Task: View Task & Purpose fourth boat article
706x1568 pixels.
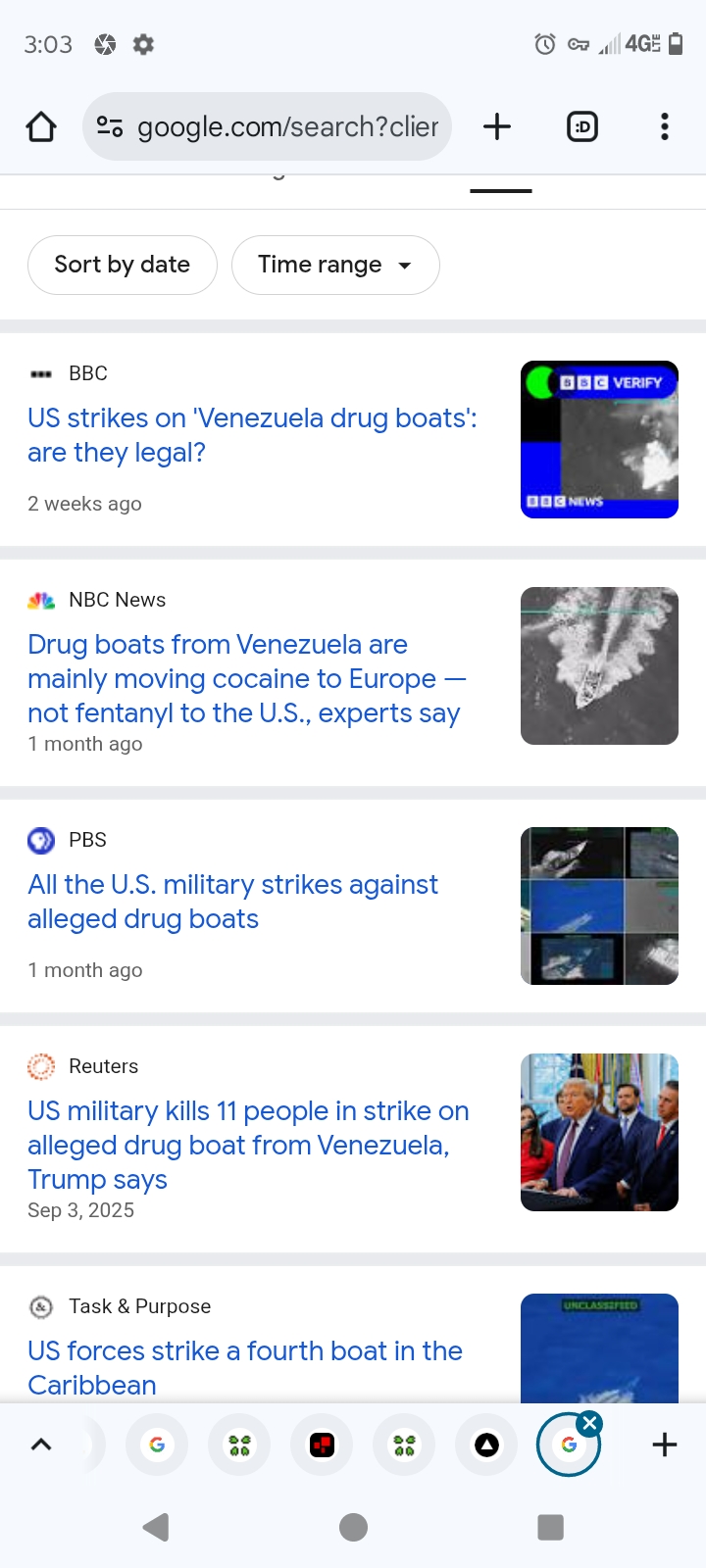Action: pyautogui.click(x=245, y=1367)
